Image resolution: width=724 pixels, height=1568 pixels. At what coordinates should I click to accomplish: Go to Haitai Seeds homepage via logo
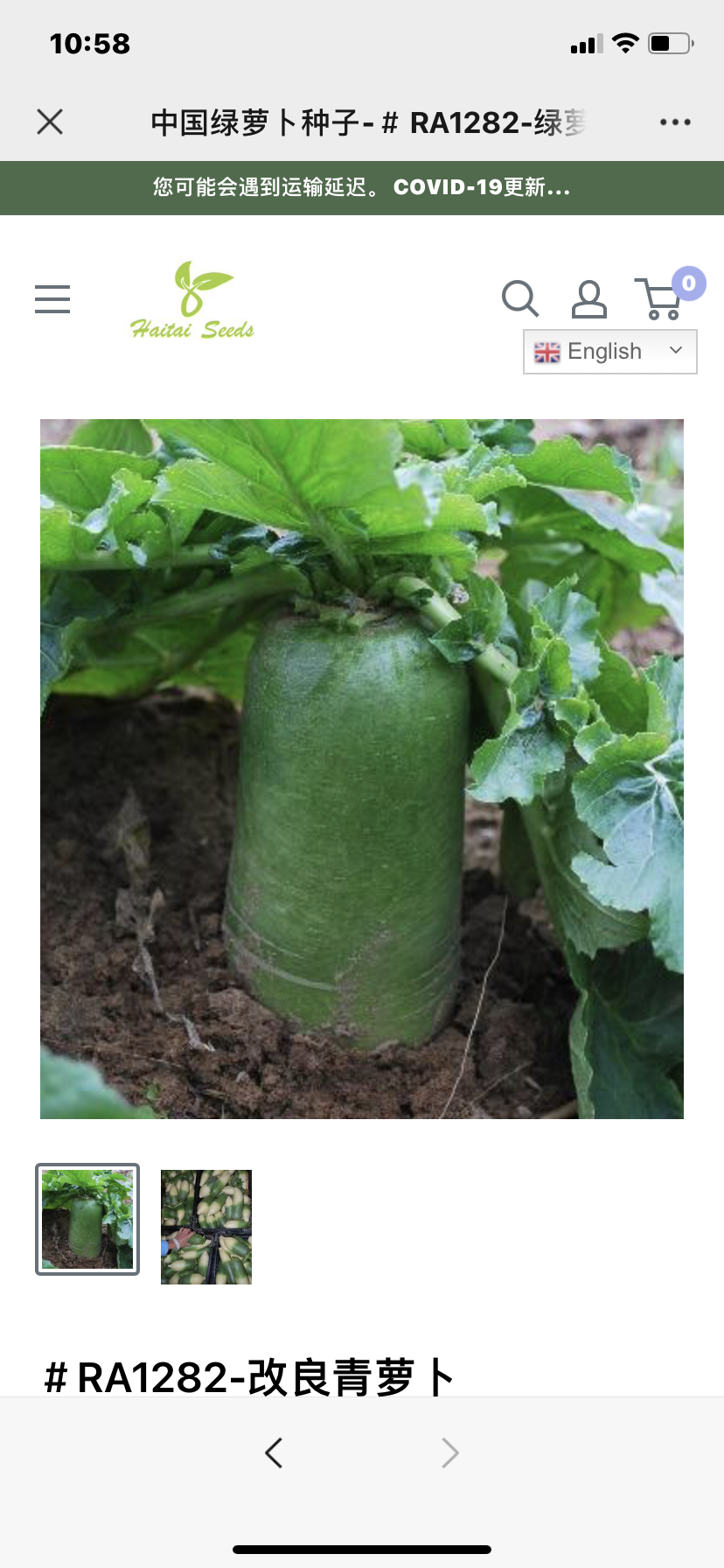click(192, 300)
